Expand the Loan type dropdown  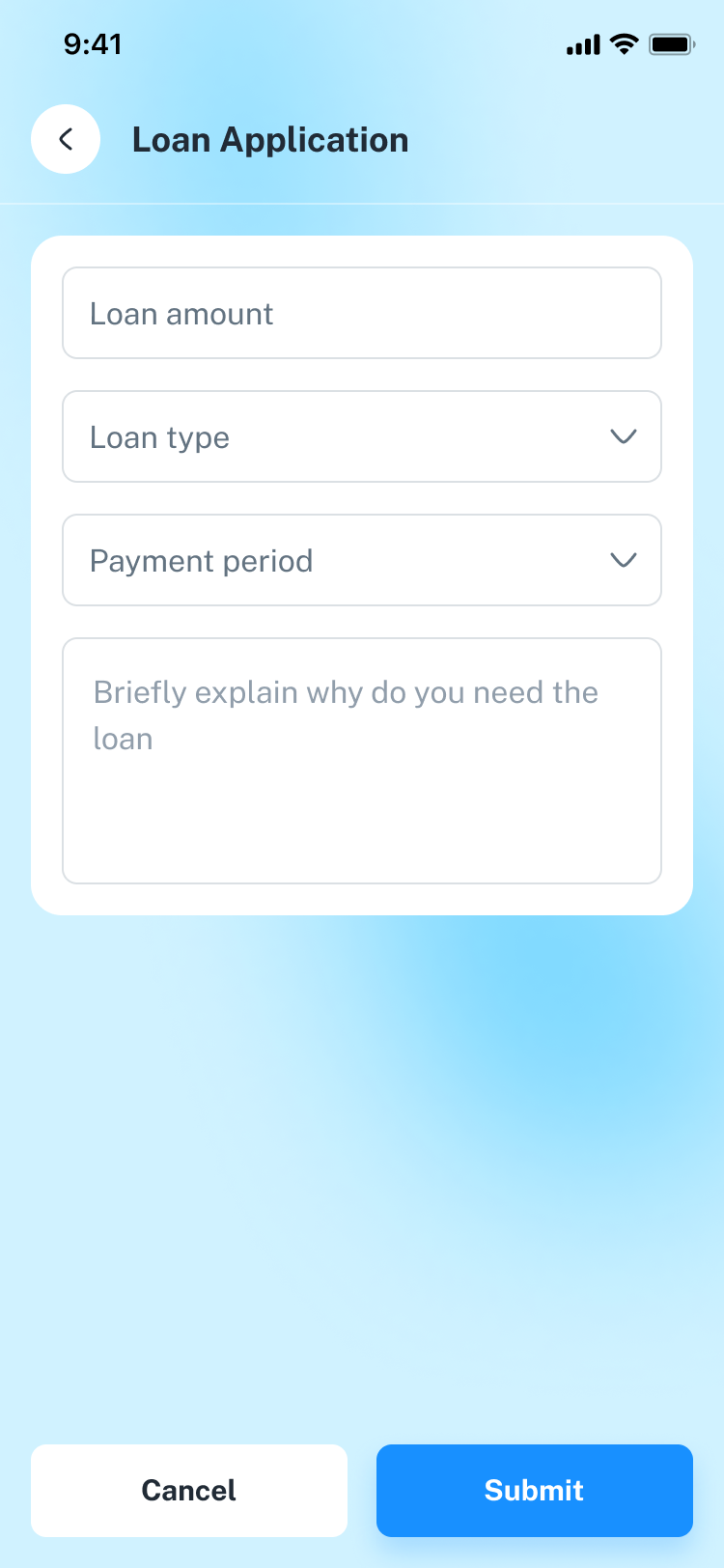361,436
